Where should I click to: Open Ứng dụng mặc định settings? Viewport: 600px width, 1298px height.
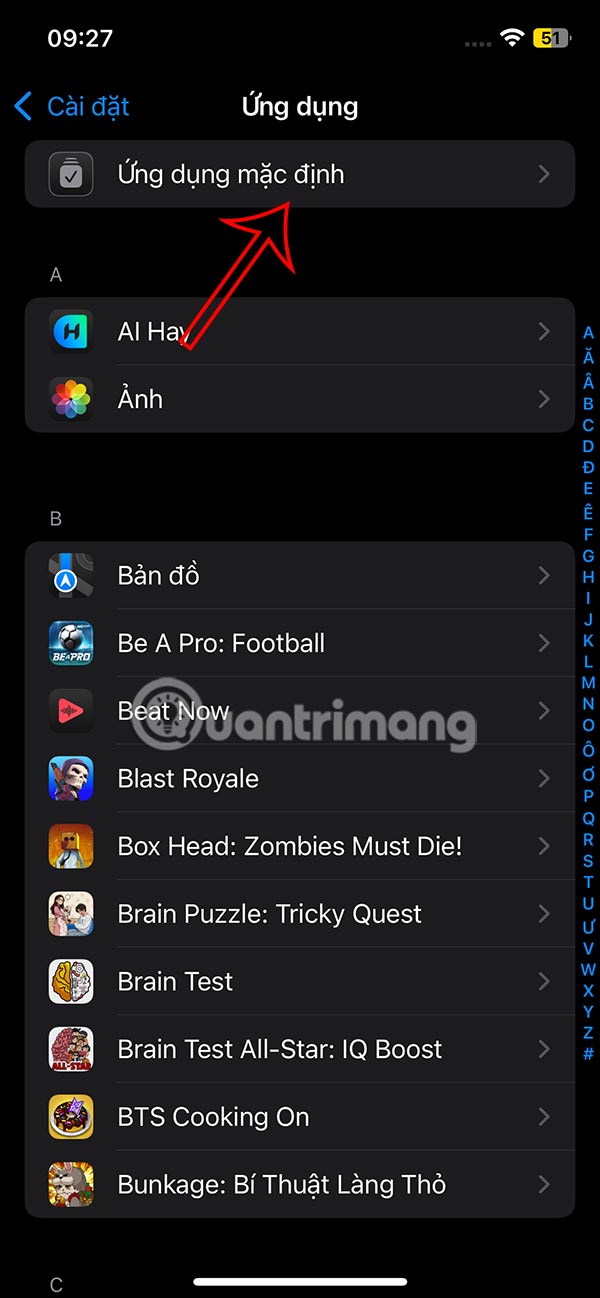[300, 174]
